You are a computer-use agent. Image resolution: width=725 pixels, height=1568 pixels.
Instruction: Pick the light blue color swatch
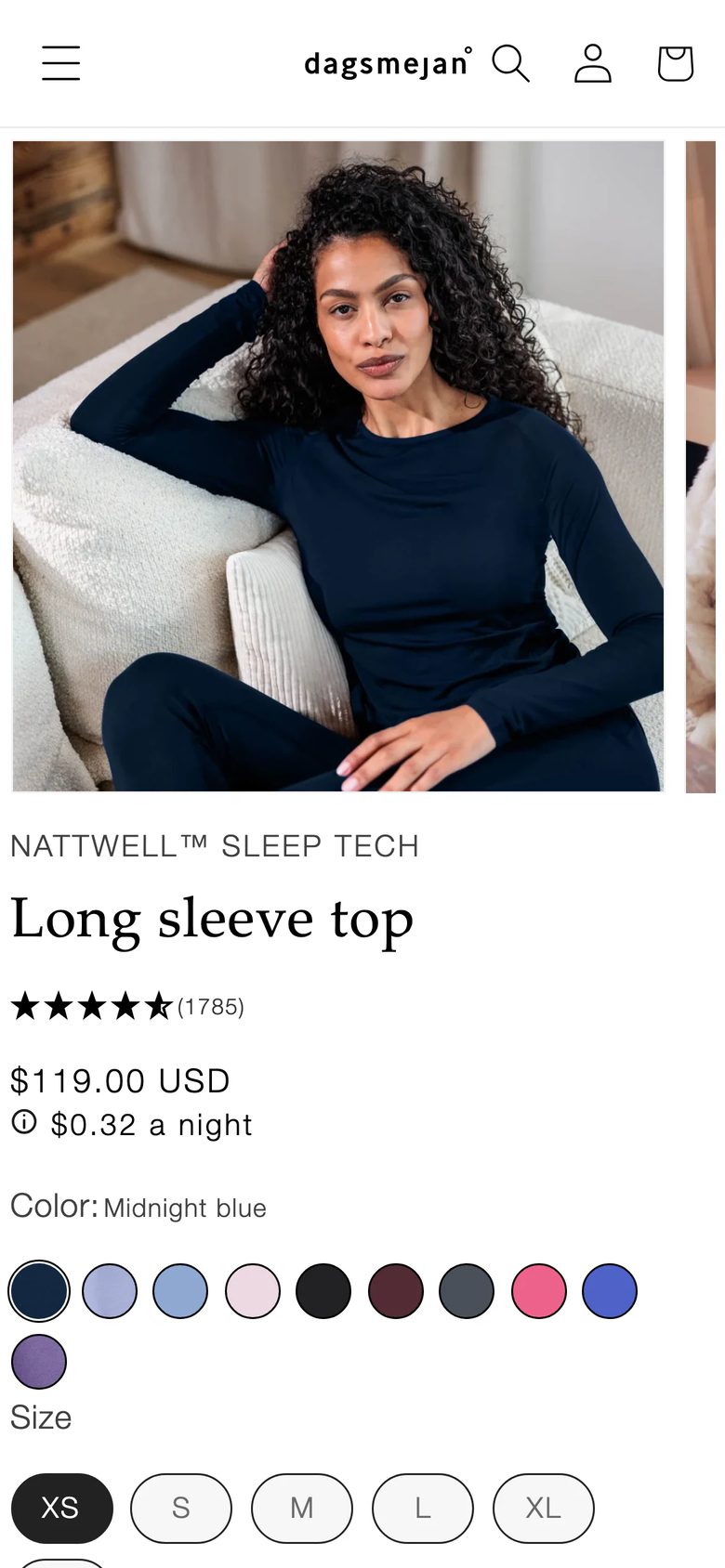tap(180, 1291)
